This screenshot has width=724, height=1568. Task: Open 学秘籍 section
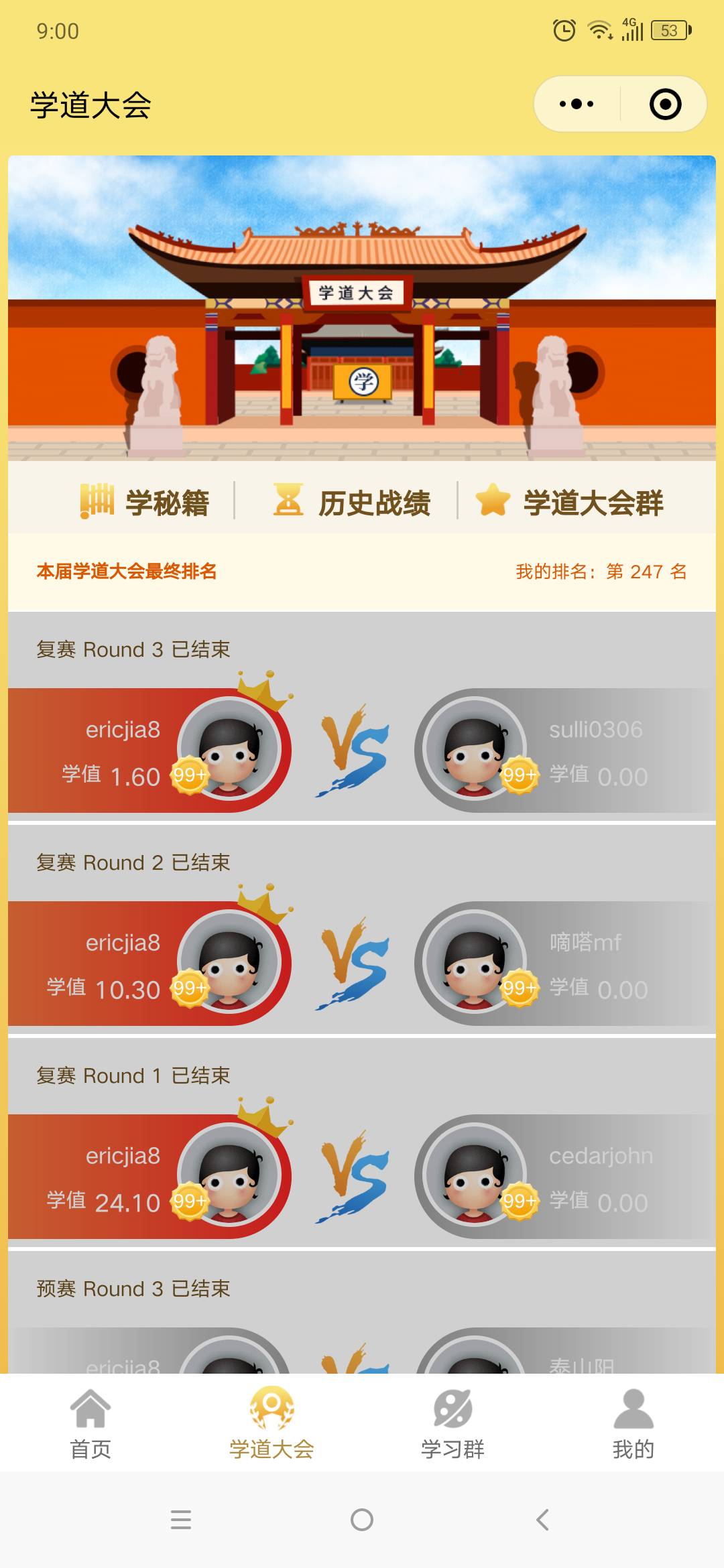[x=145, y=503]
